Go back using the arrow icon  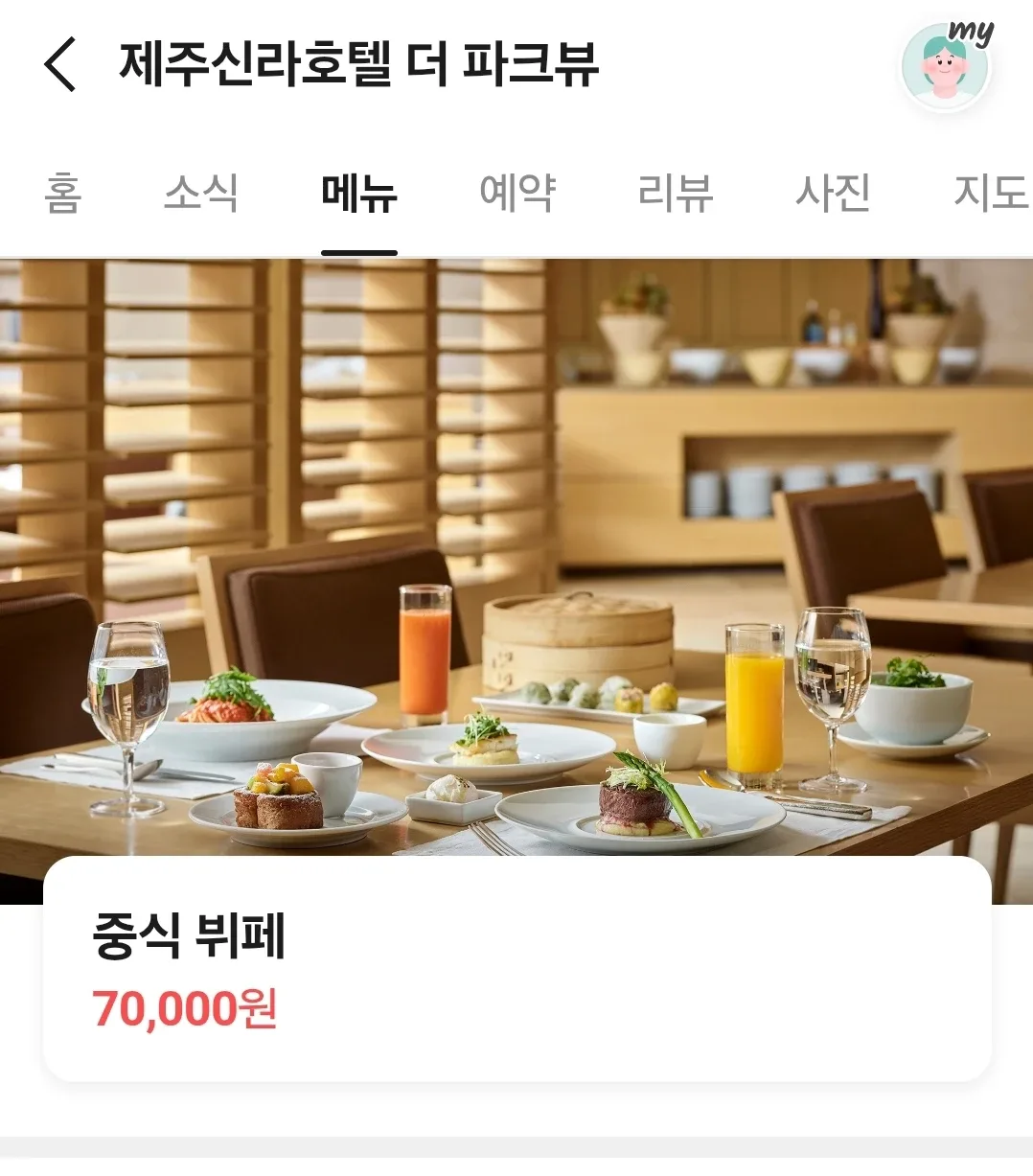pos(60,64)
